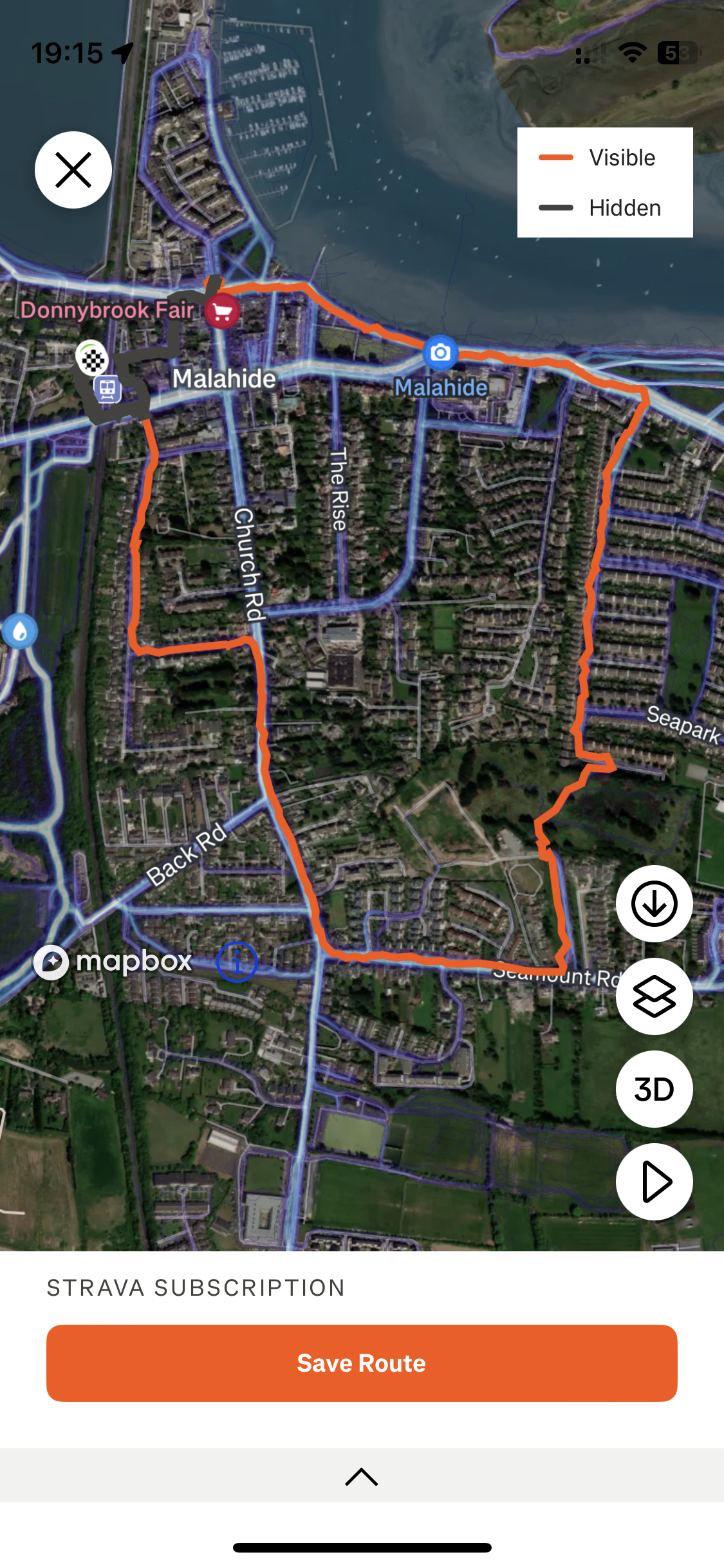Switch the map to 3D view
Image resolution: width=724 pixels, height=1568 pixels.
pos(654,1089)
